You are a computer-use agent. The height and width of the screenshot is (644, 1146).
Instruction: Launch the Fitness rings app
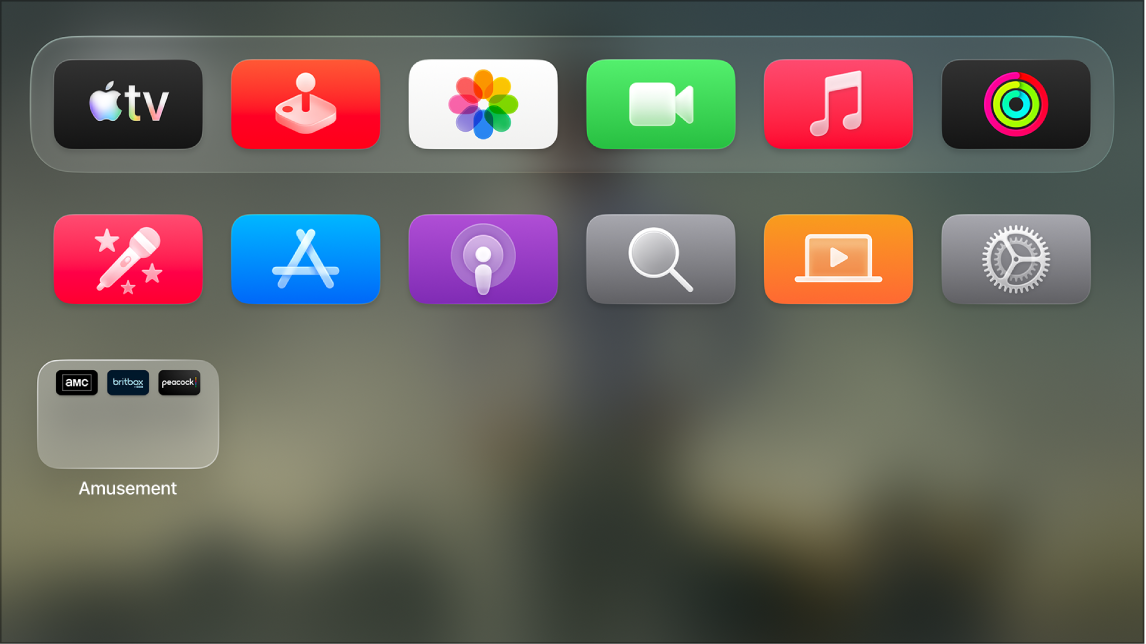[x=1016, y=104]
